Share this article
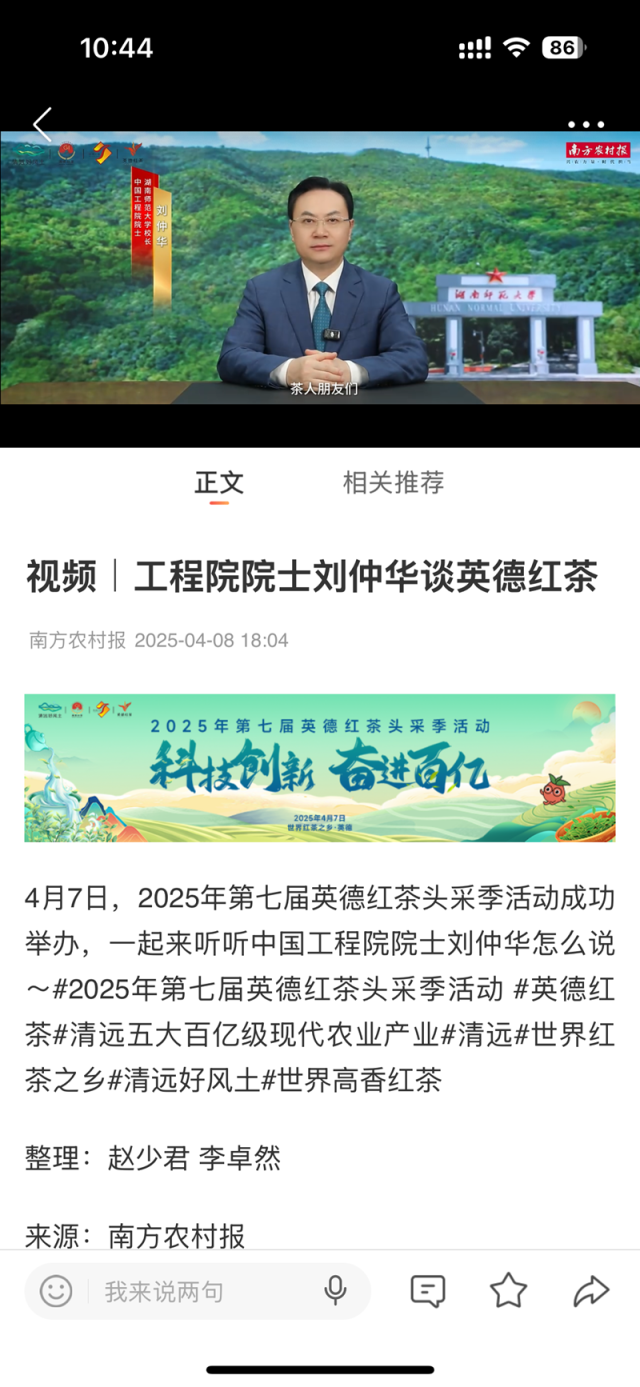640x1387 pixels. (591, 1291)
